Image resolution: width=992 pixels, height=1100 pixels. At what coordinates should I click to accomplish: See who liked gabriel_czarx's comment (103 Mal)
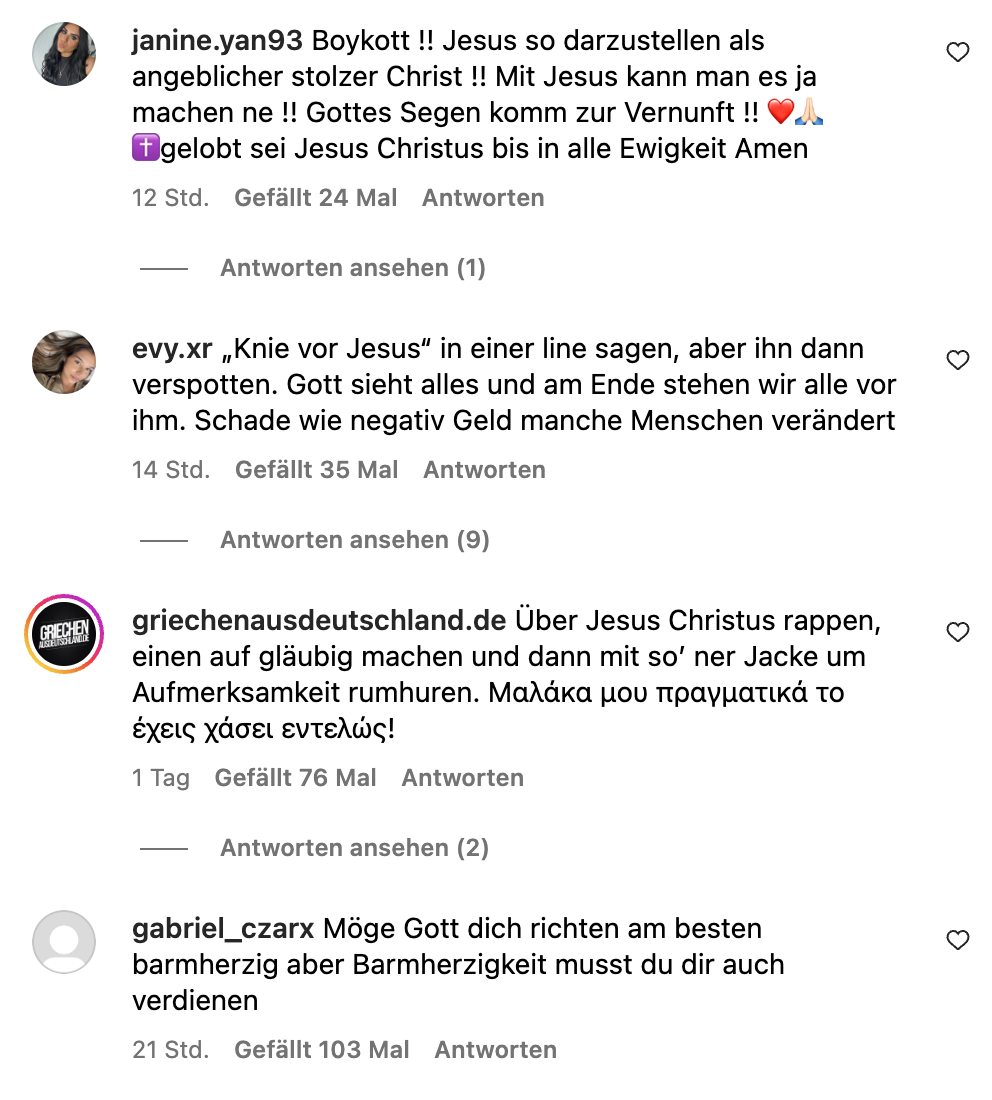(x=321, y=1050)
